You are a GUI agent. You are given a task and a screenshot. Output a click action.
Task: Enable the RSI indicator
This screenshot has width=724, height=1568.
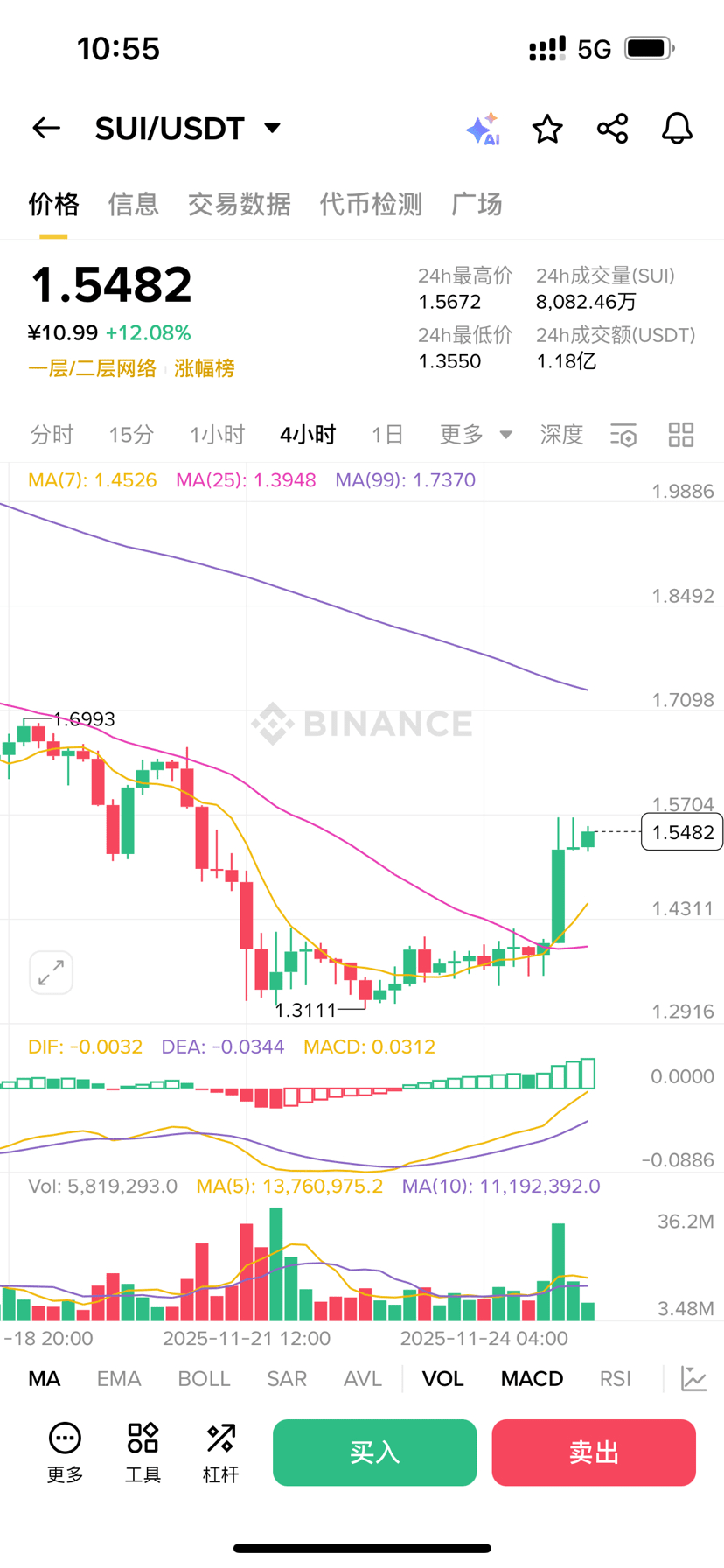615,1379
